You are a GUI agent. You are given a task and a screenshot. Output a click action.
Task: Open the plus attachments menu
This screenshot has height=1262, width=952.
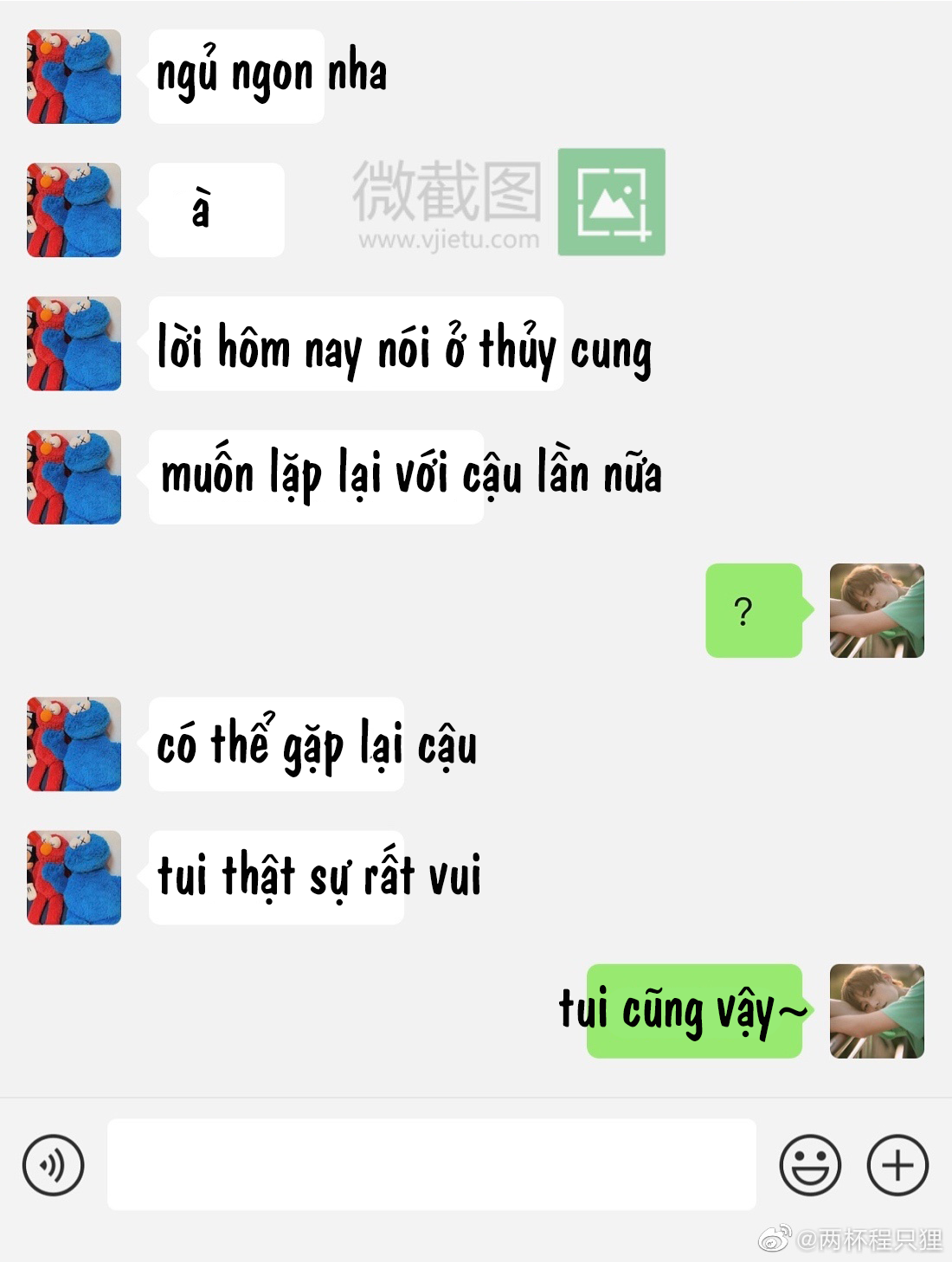pos(897,1165)
